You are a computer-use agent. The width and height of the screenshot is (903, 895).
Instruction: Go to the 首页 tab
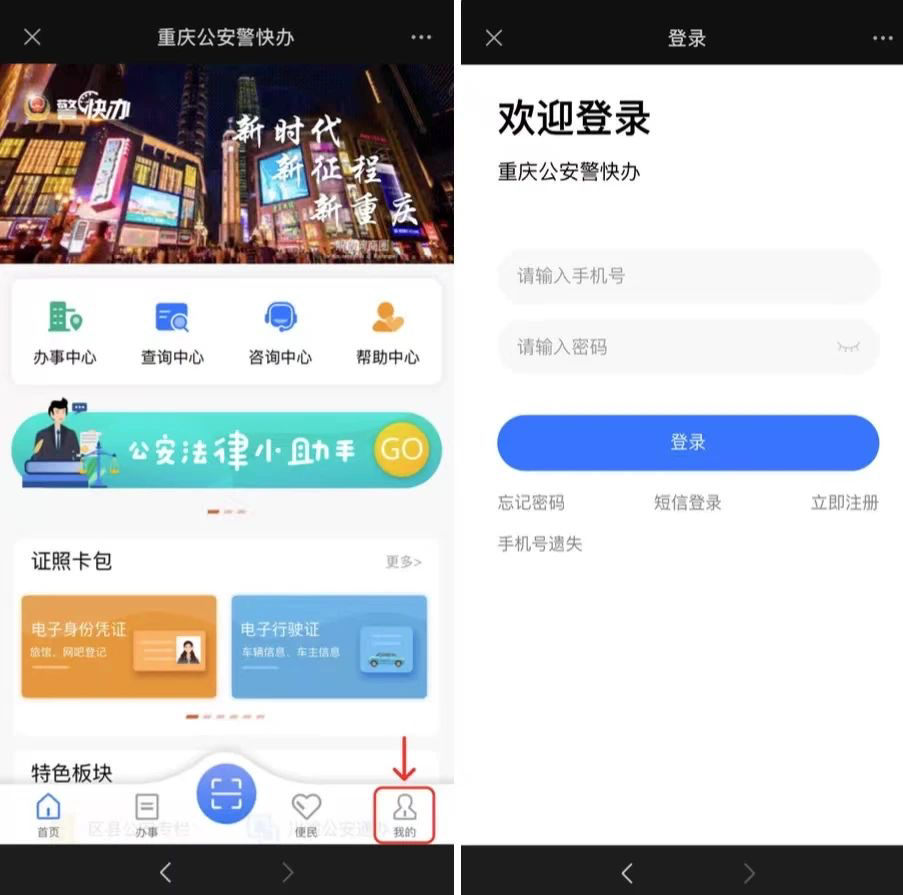(x=48, y=814)
